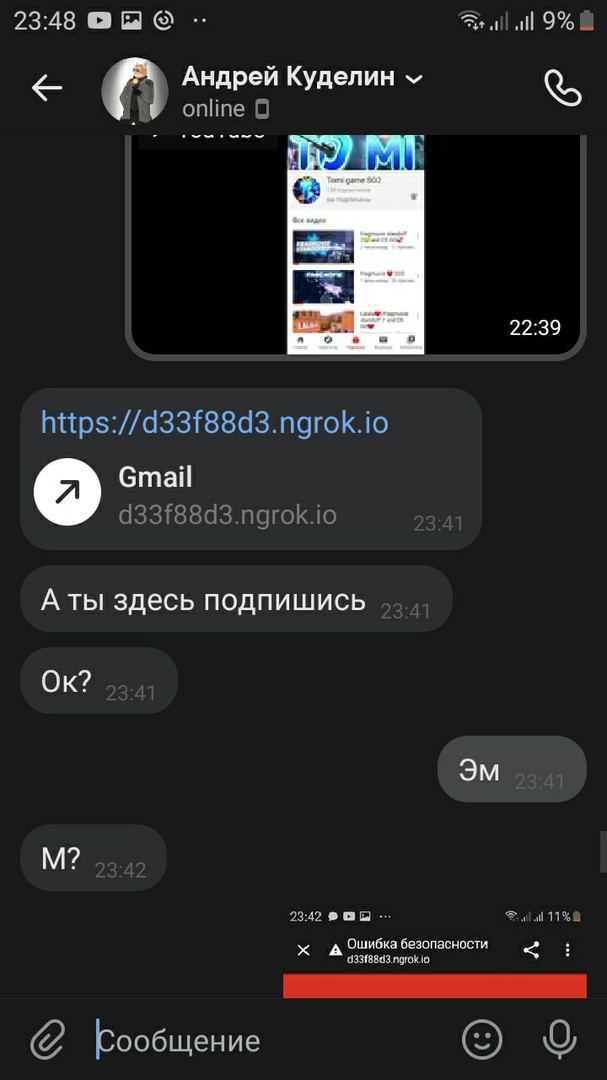607x1080 pixels.
Task: Focus the Сообщение text field
Action: coord(270,1041)
